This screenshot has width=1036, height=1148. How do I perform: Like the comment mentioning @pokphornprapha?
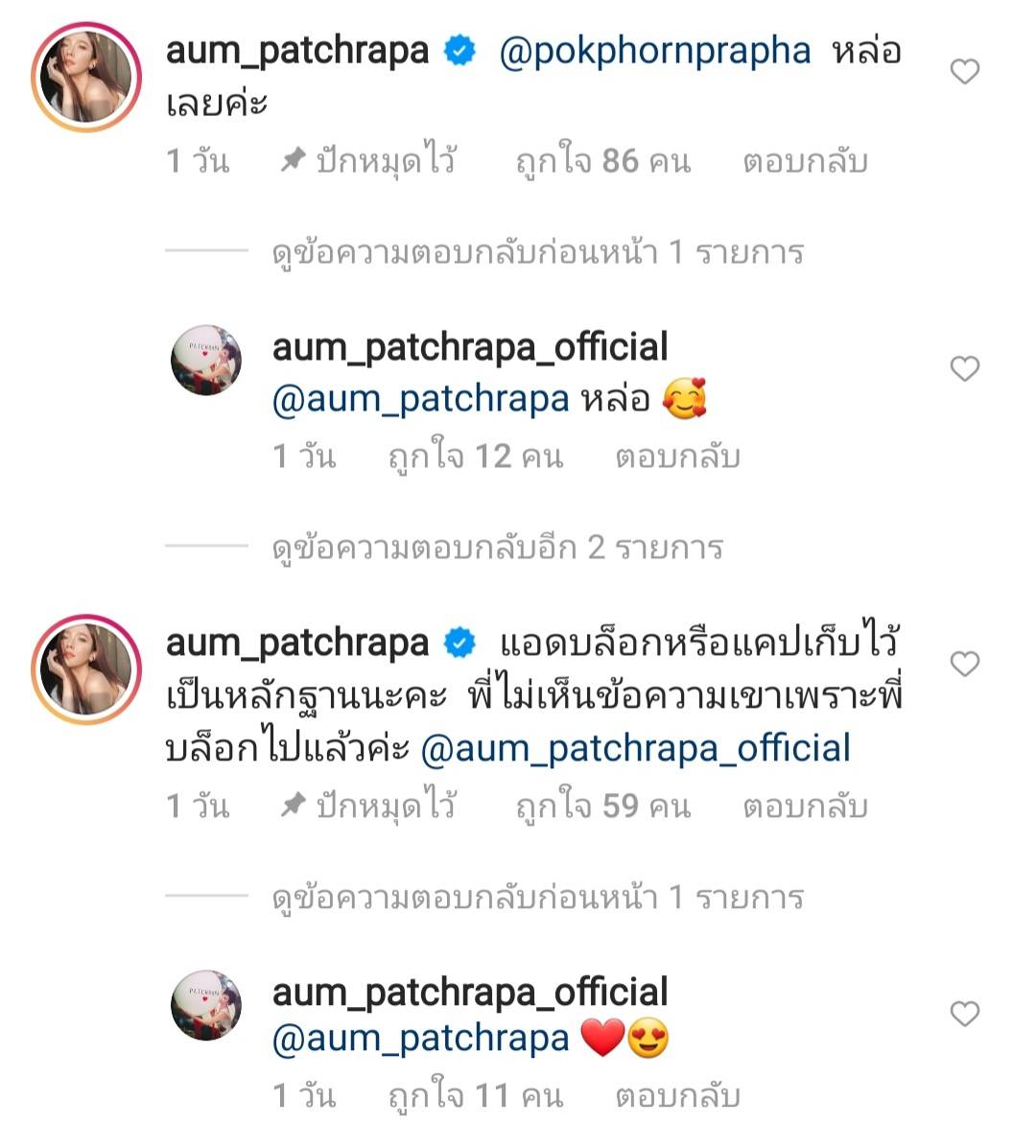pos(964,72)
